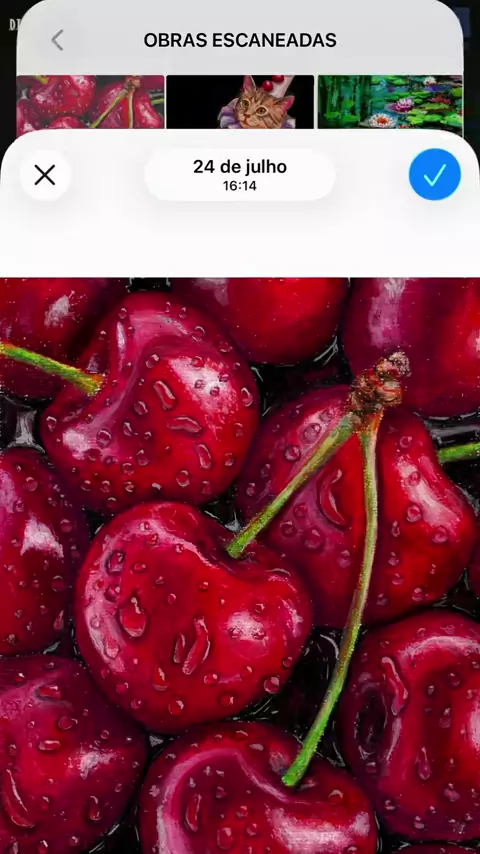Screen dimensions: 480x854
Task: Open the water lilies painting thumbnail
Action: [x=390, y=102]
